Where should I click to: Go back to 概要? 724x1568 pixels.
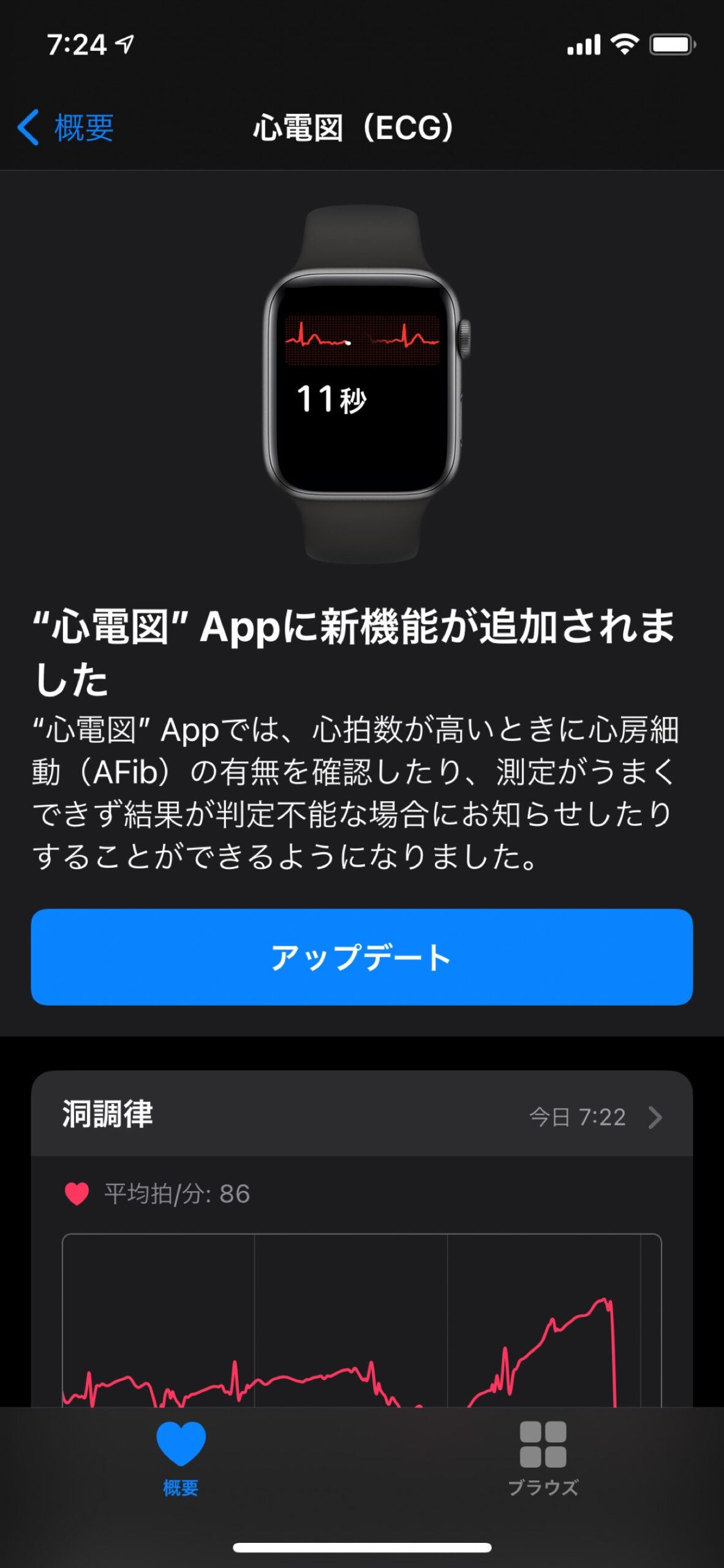66,127
